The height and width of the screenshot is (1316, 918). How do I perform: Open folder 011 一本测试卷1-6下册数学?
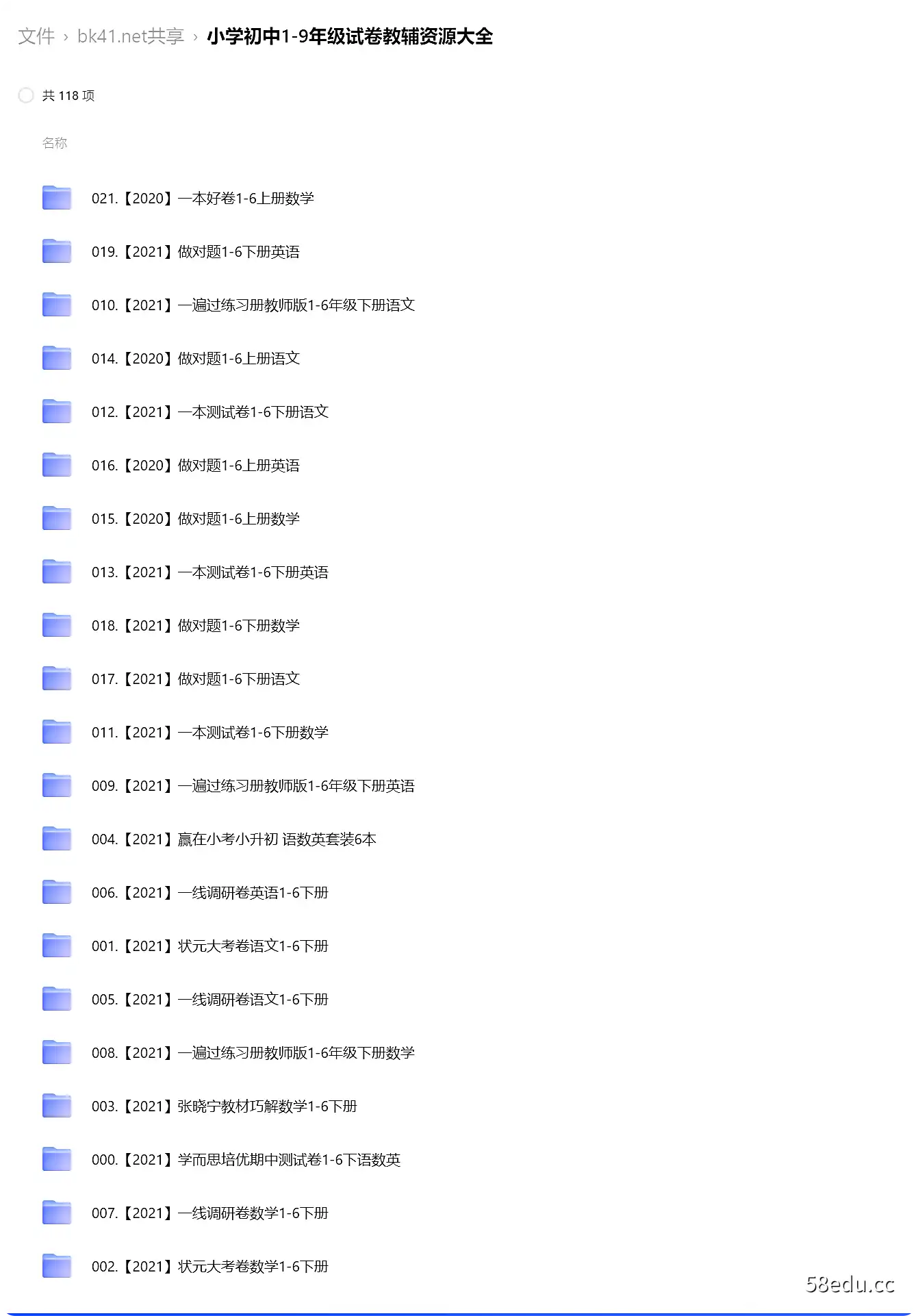coord(209,733)
